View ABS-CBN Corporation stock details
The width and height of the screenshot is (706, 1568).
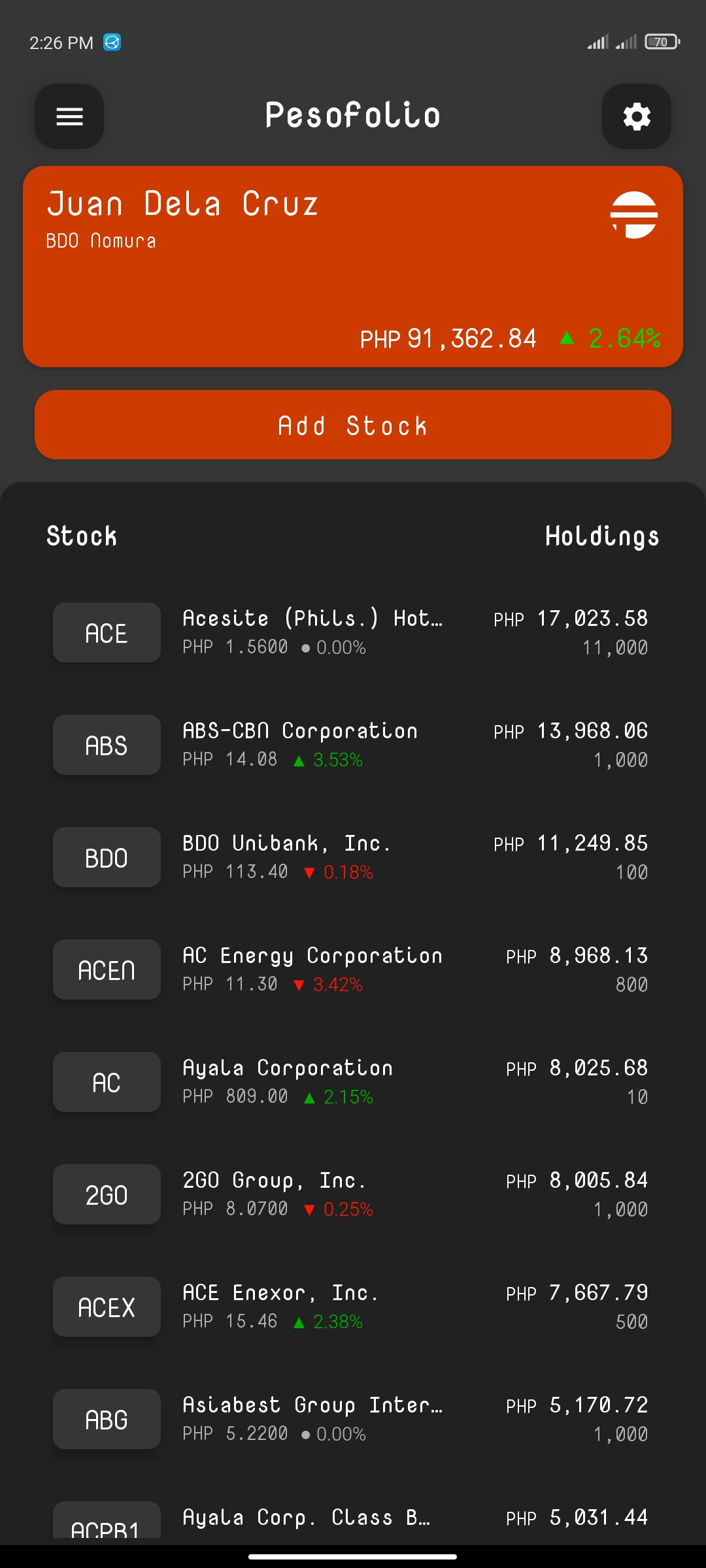click(353, 745)
